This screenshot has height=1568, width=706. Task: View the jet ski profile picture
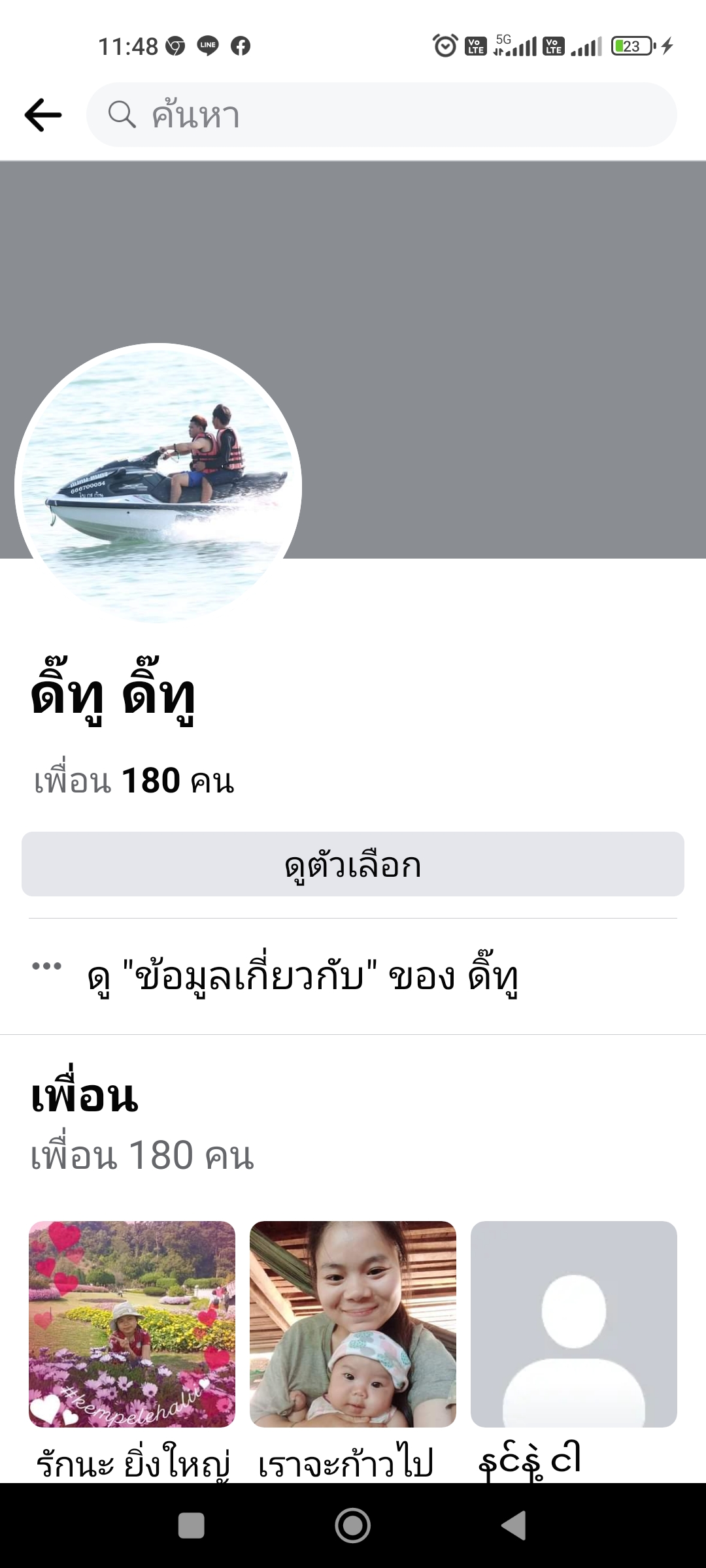point(158,483)
